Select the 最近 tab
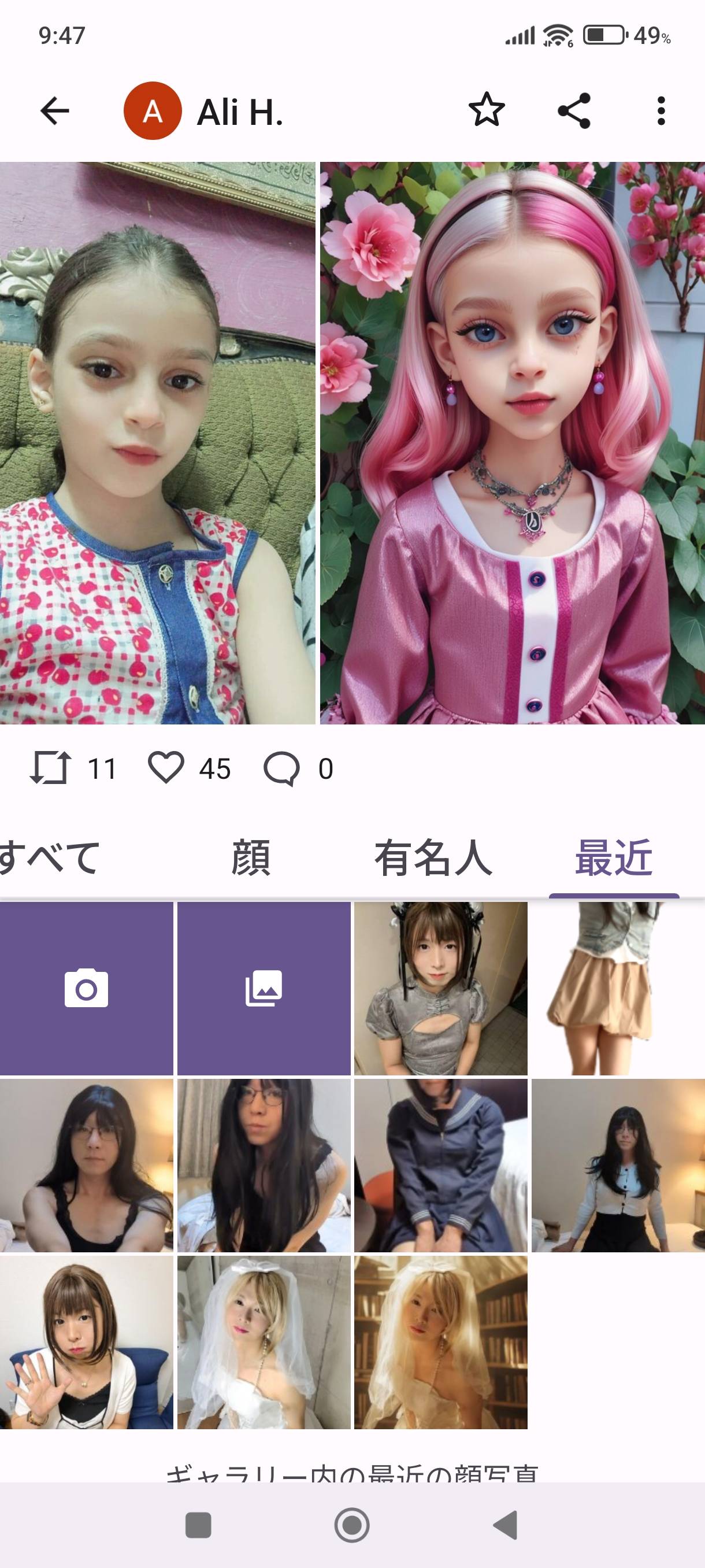Image resolution: width=705 pixels, height=1568 pixels. click(614, 857)
